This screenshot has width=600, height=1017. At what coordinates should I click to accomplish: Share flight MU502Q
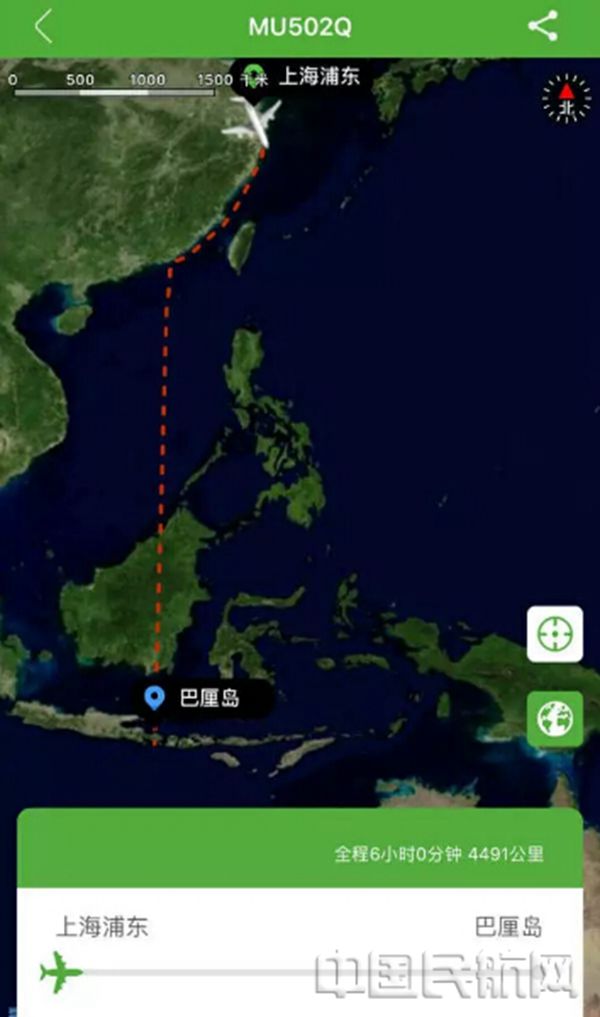[543, 27]
